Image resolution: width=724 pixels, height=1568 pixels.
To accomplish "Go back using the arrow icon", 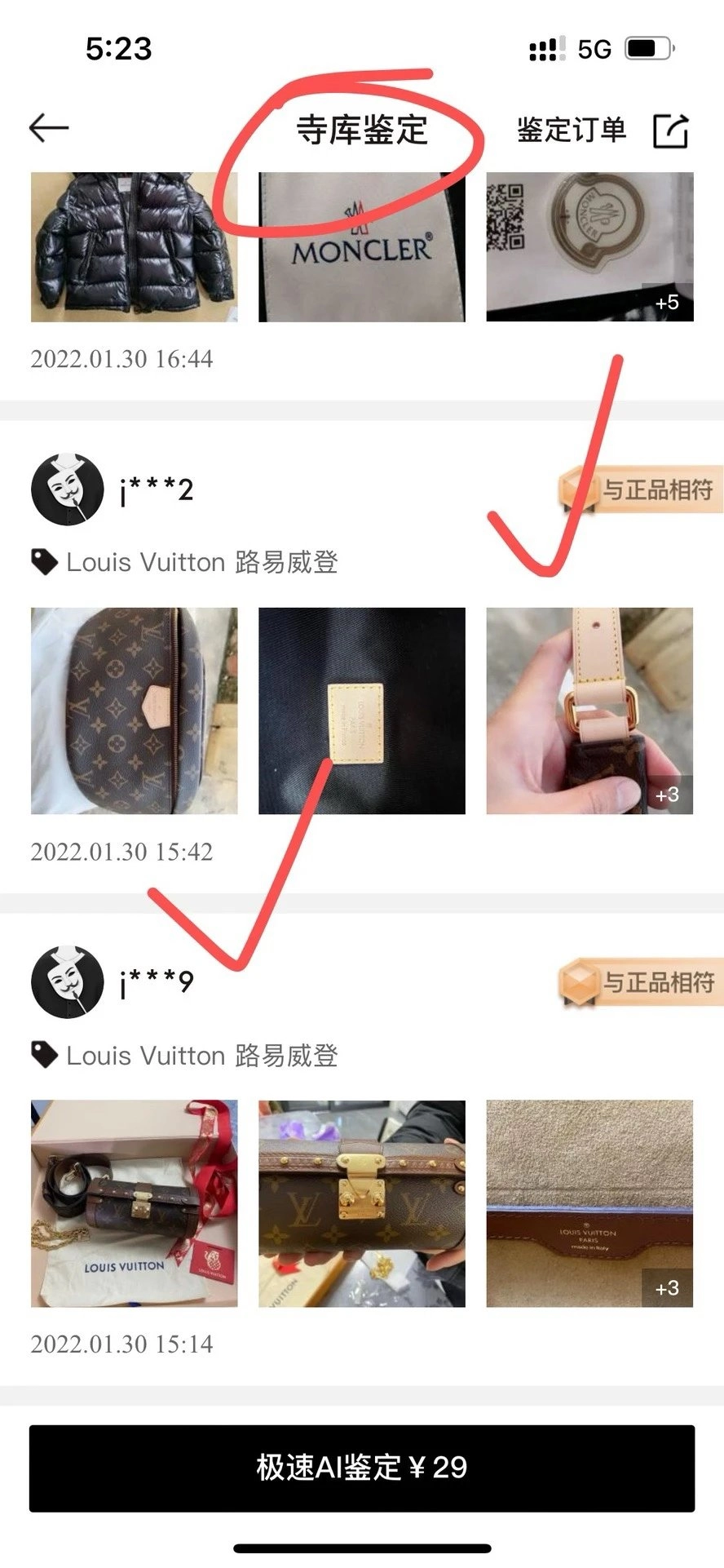I will (x=49, y=128).
